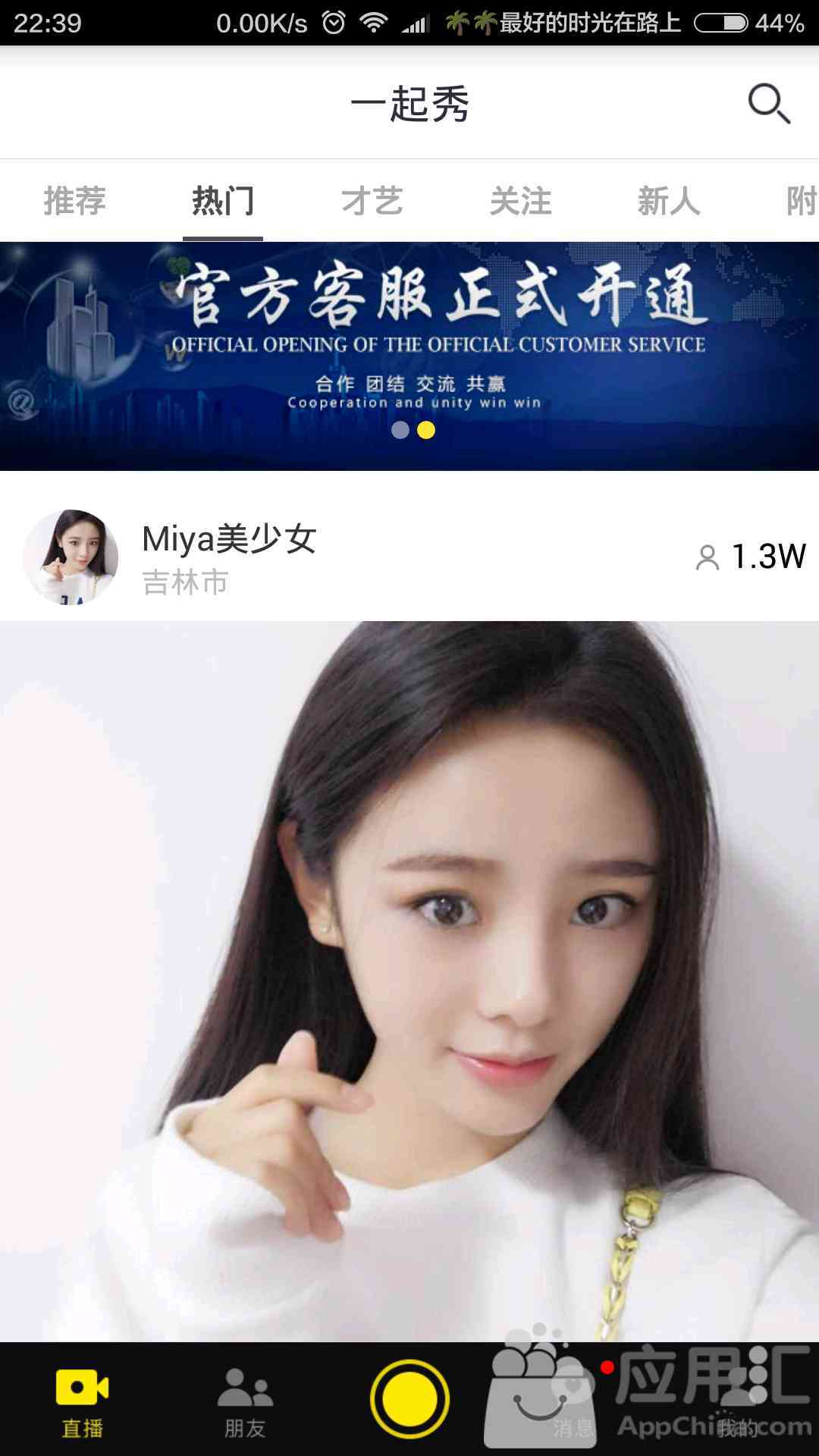Image resolution: width=819 pixels, height=1456 pixels.
Task: Open the official customer service banner
Action: 409,356
